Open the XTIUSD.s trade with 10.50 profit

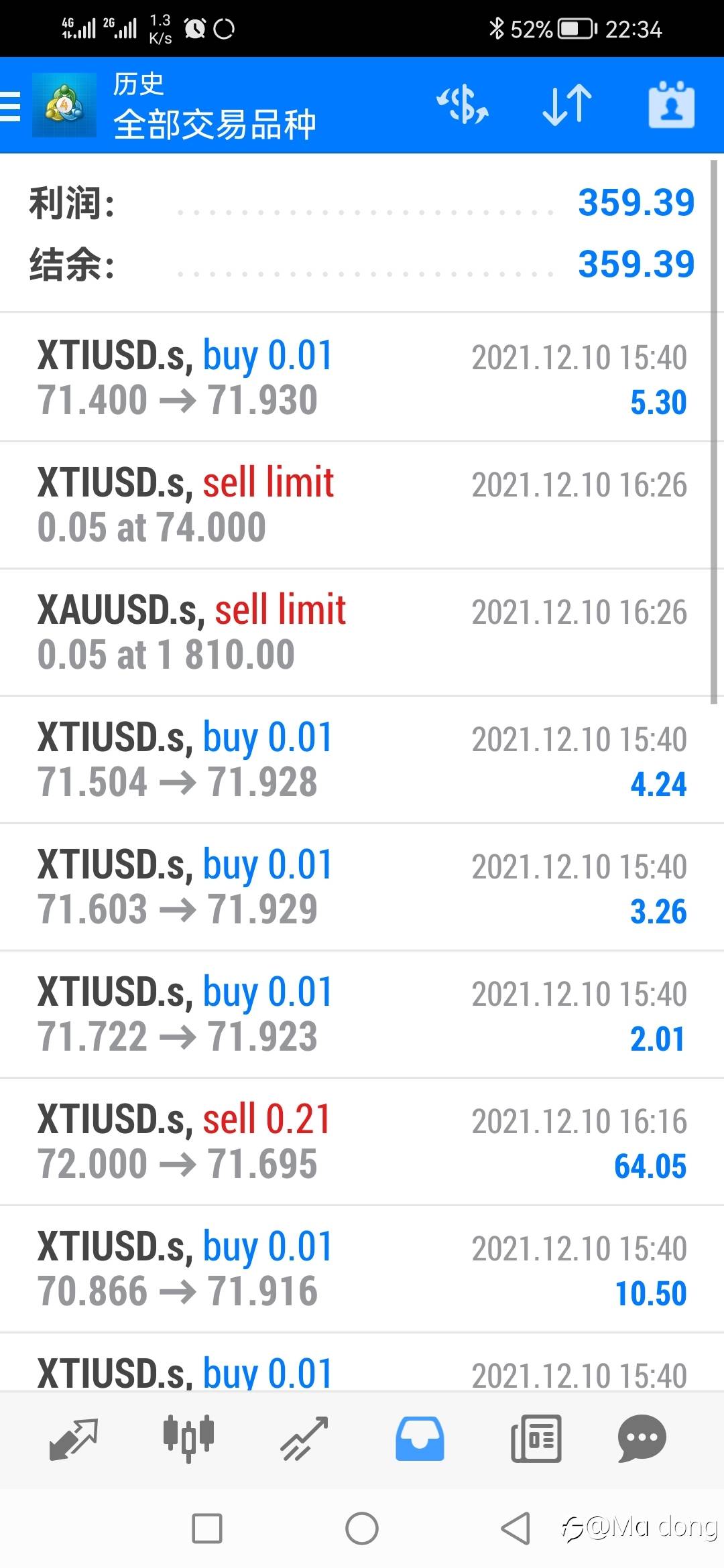[362, 1268]
